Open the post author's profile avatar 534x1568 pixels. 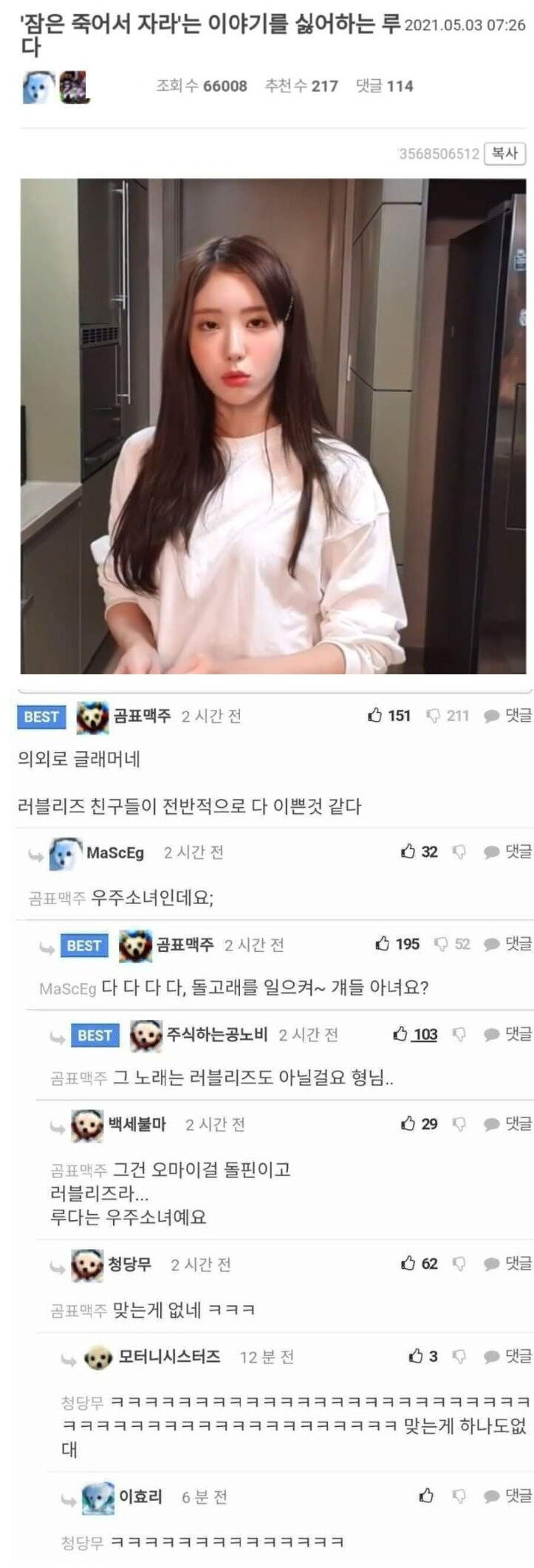tap(37, 87)
